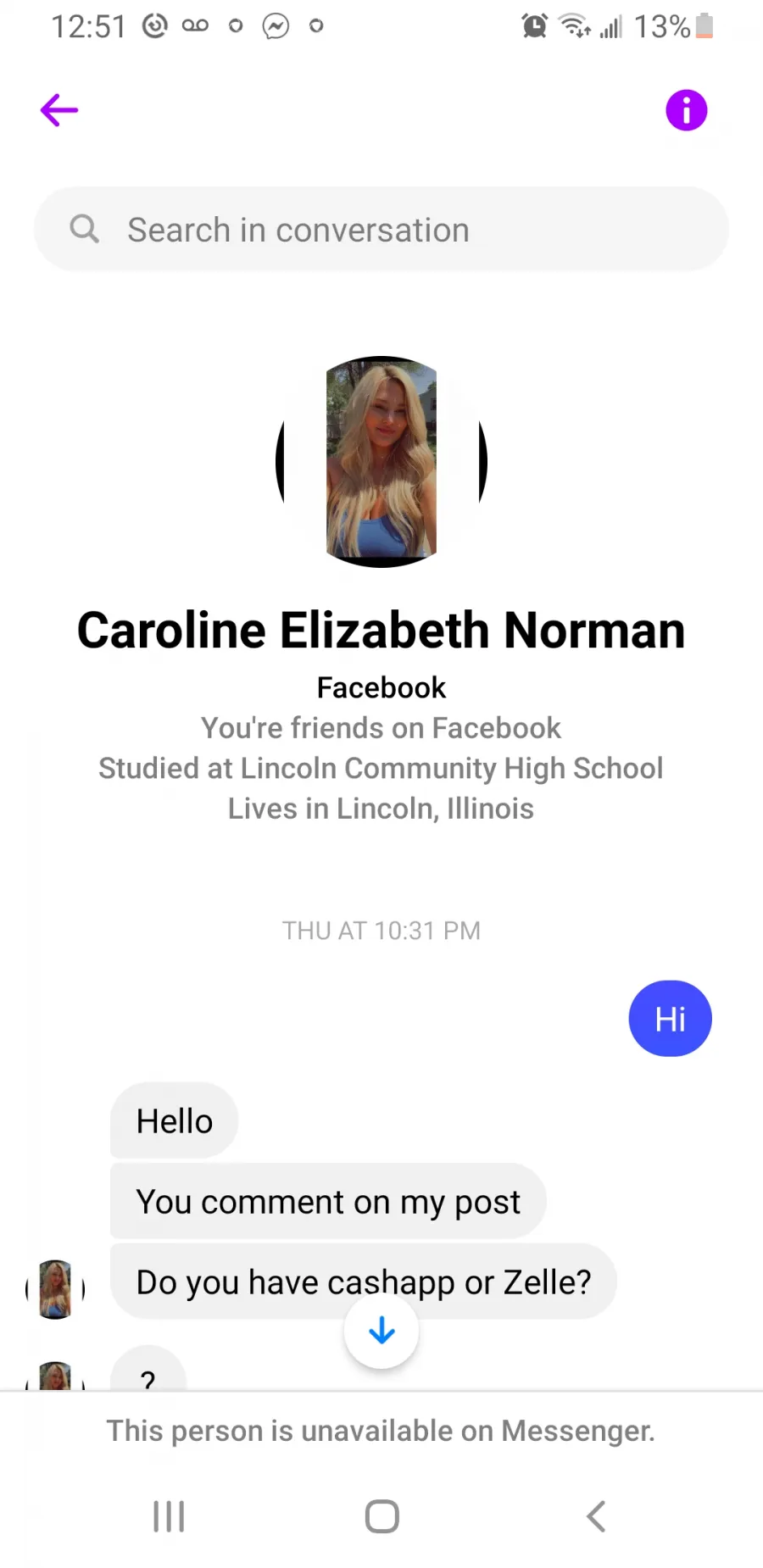Screen dimensions: 763x1568
Task: Open recent apps from navigation bar
Action: [169, 1516]
